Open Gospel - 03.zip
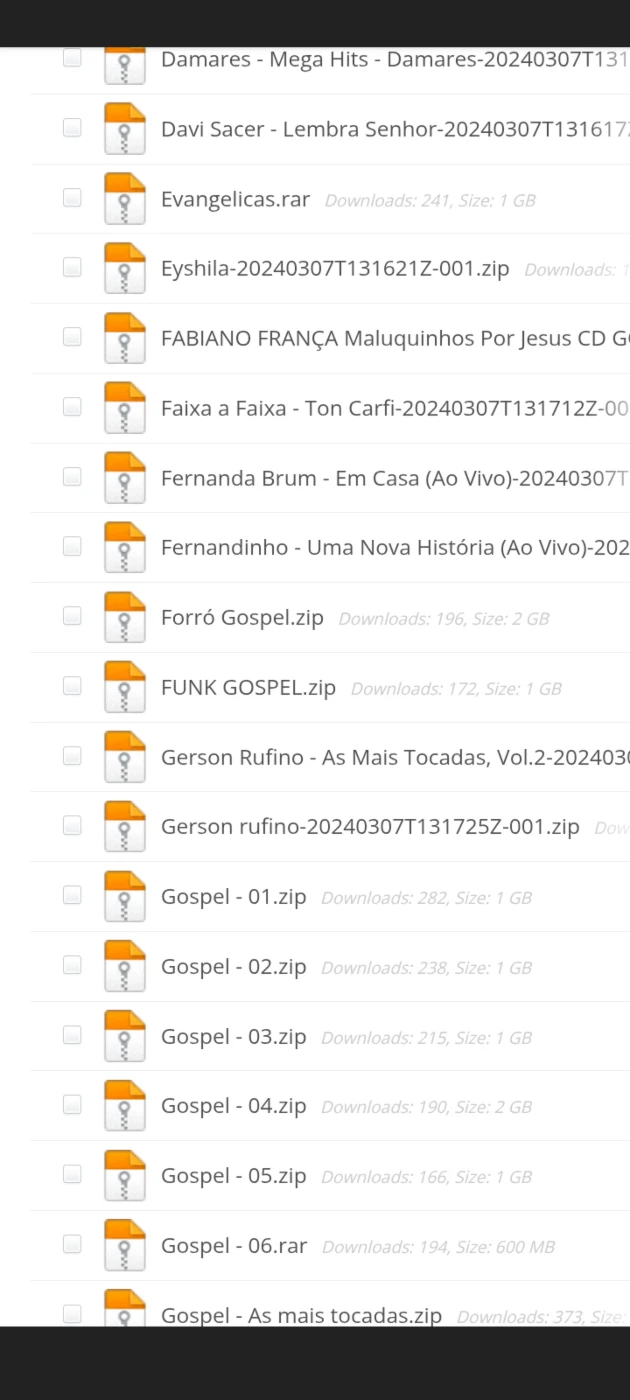 coord(233,1037)
